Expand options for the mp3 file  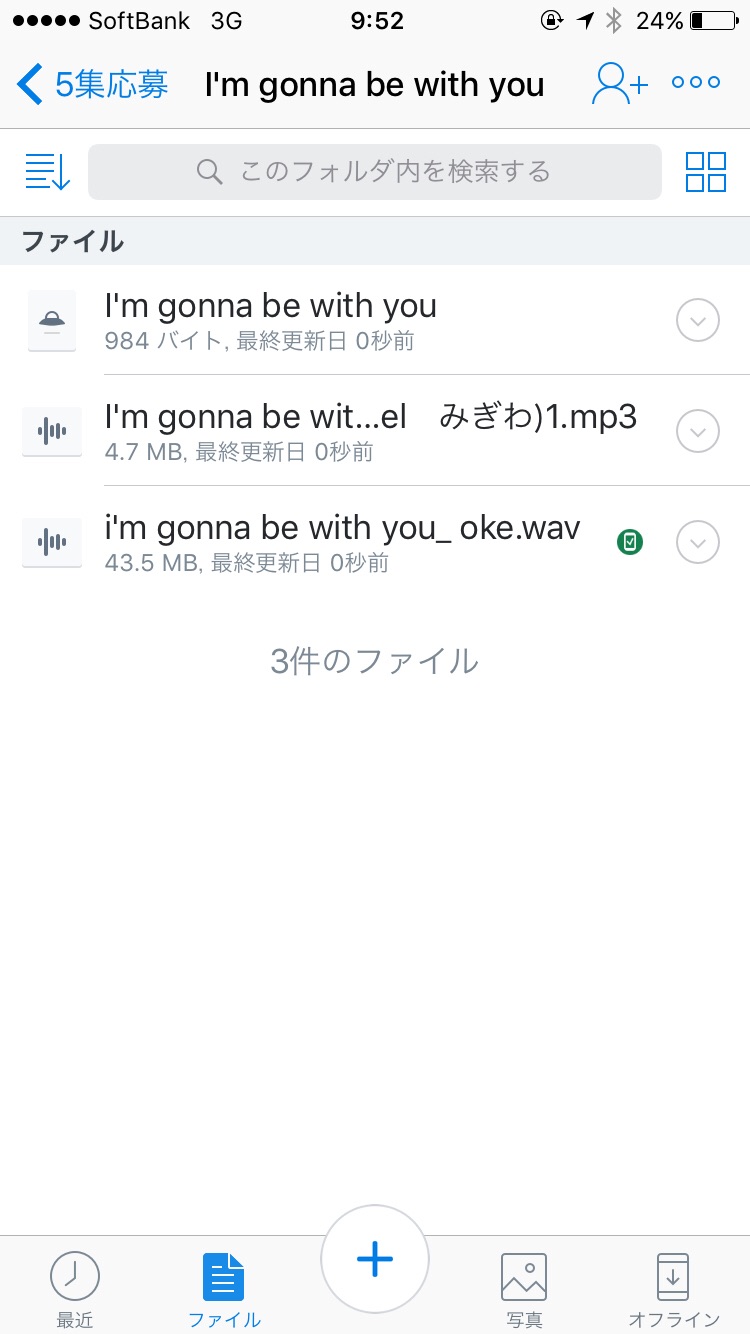(x=698, y=432)
